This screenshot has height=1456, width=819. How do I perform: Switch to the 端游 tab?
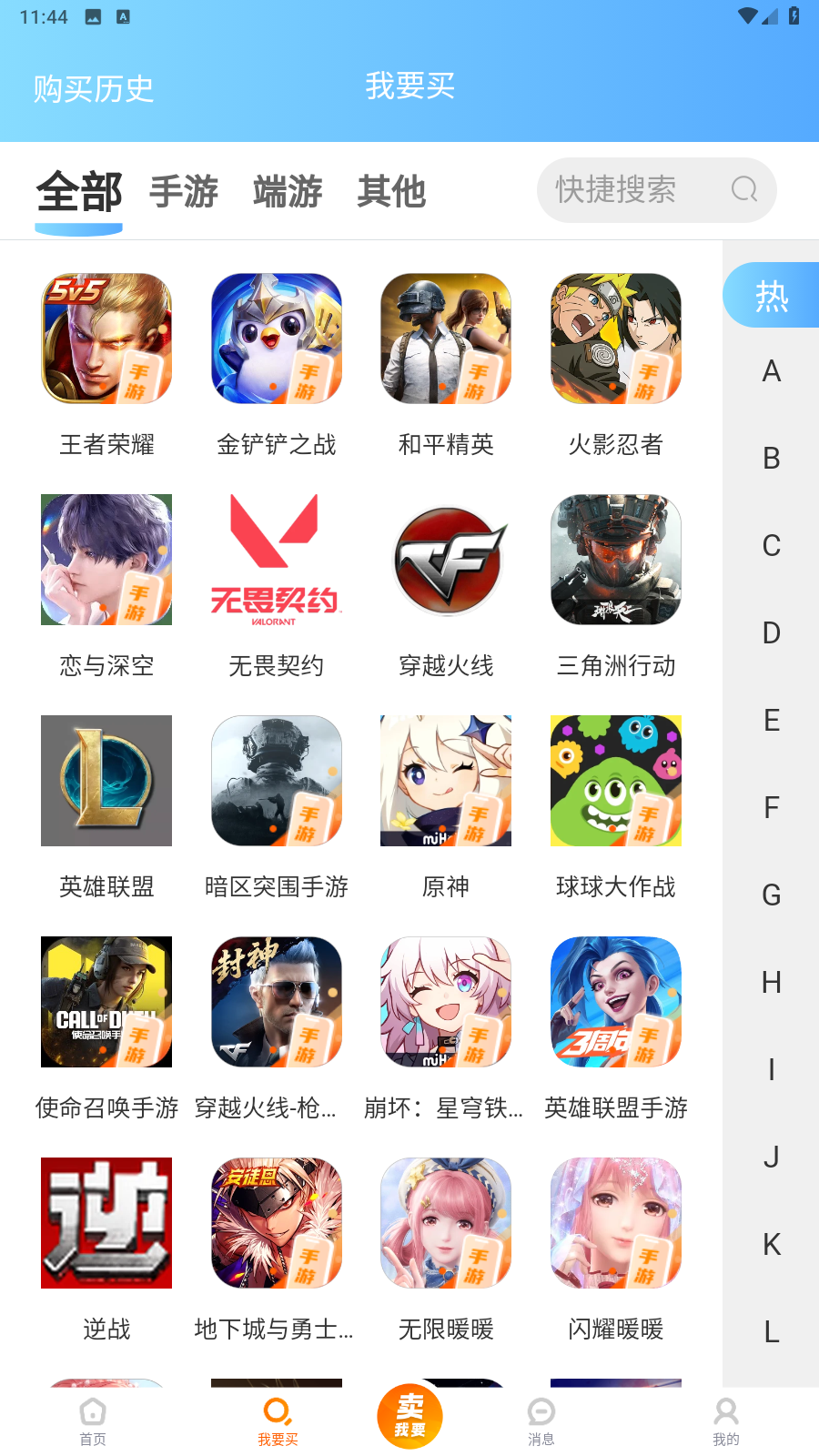tap(288, 192)
